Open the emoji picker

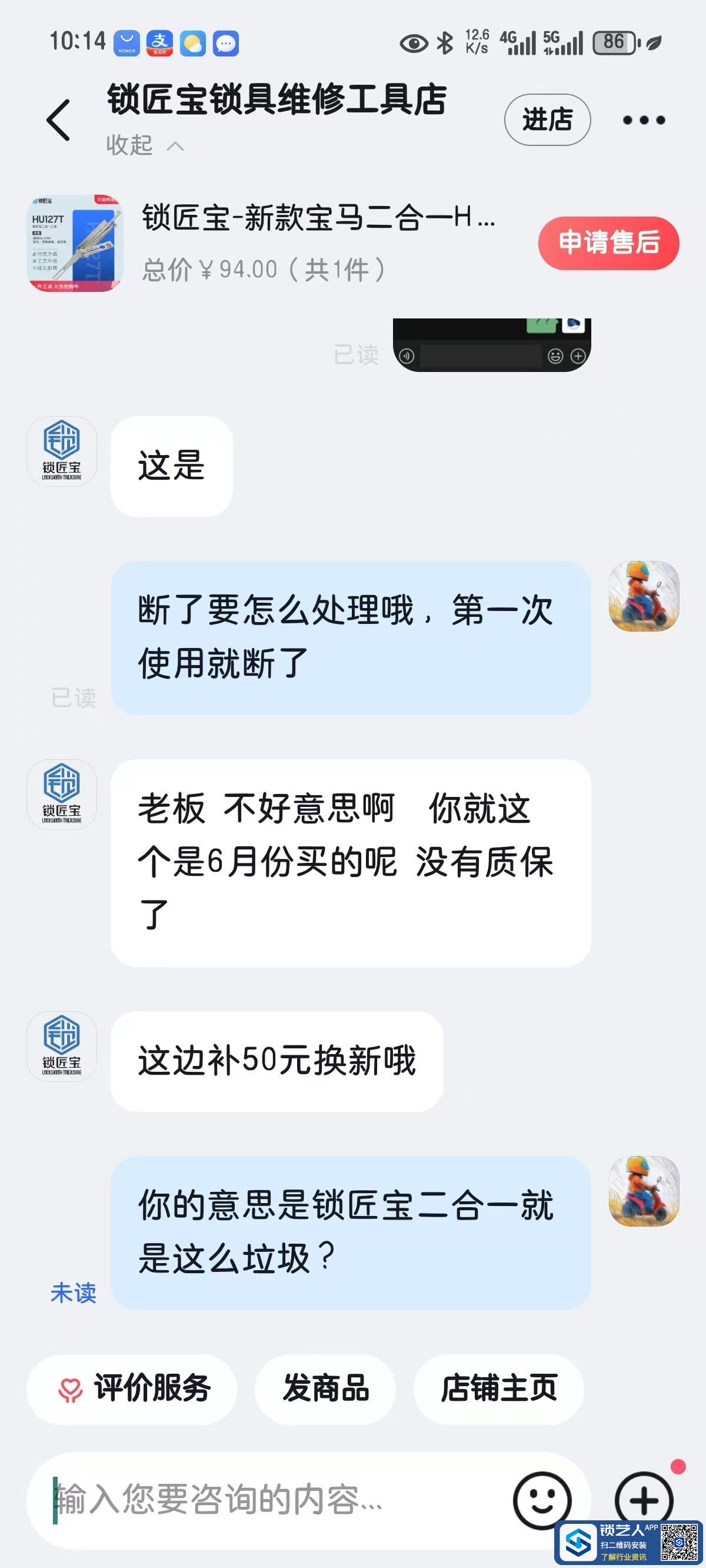[541, 1499]
